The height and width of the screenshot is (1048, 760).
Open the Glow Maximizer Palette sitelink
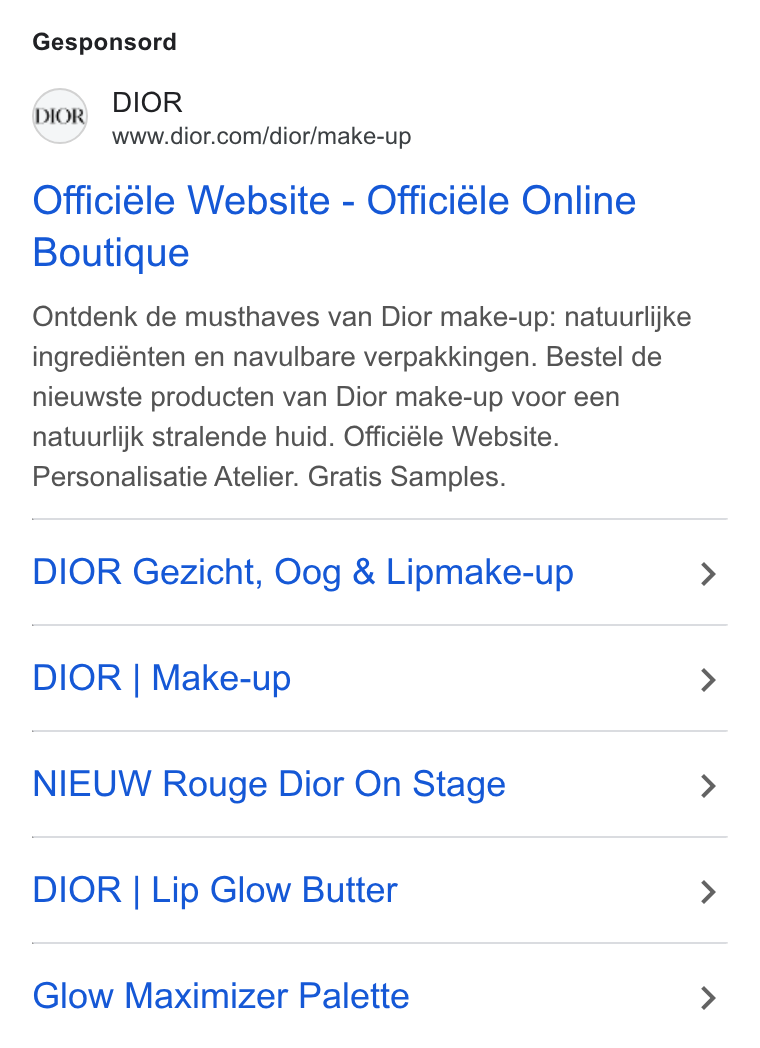click(x=380, y=996)
